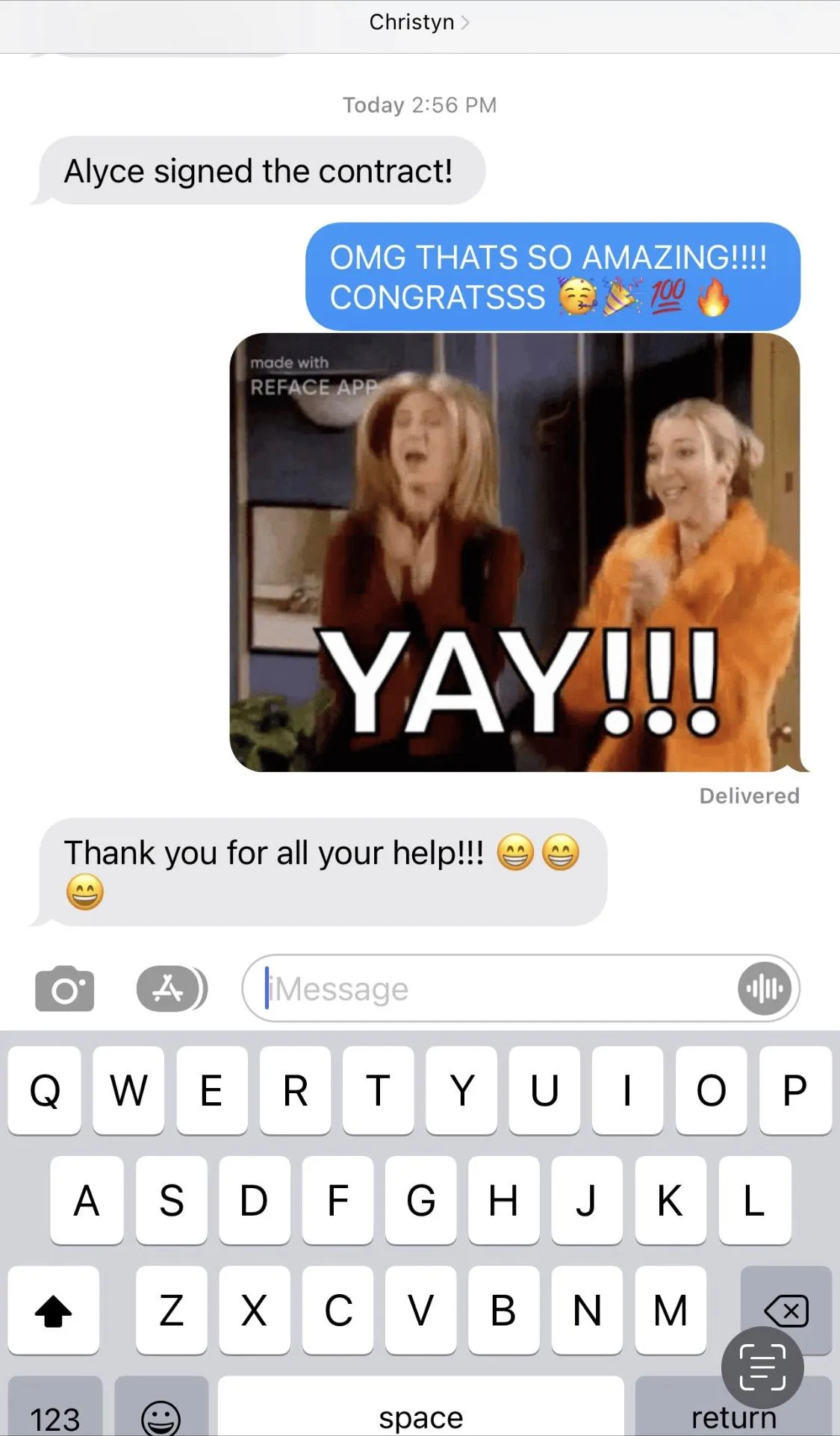Tap the shift key on the keyboard
840x1436 pixels.
(54, 1311)
